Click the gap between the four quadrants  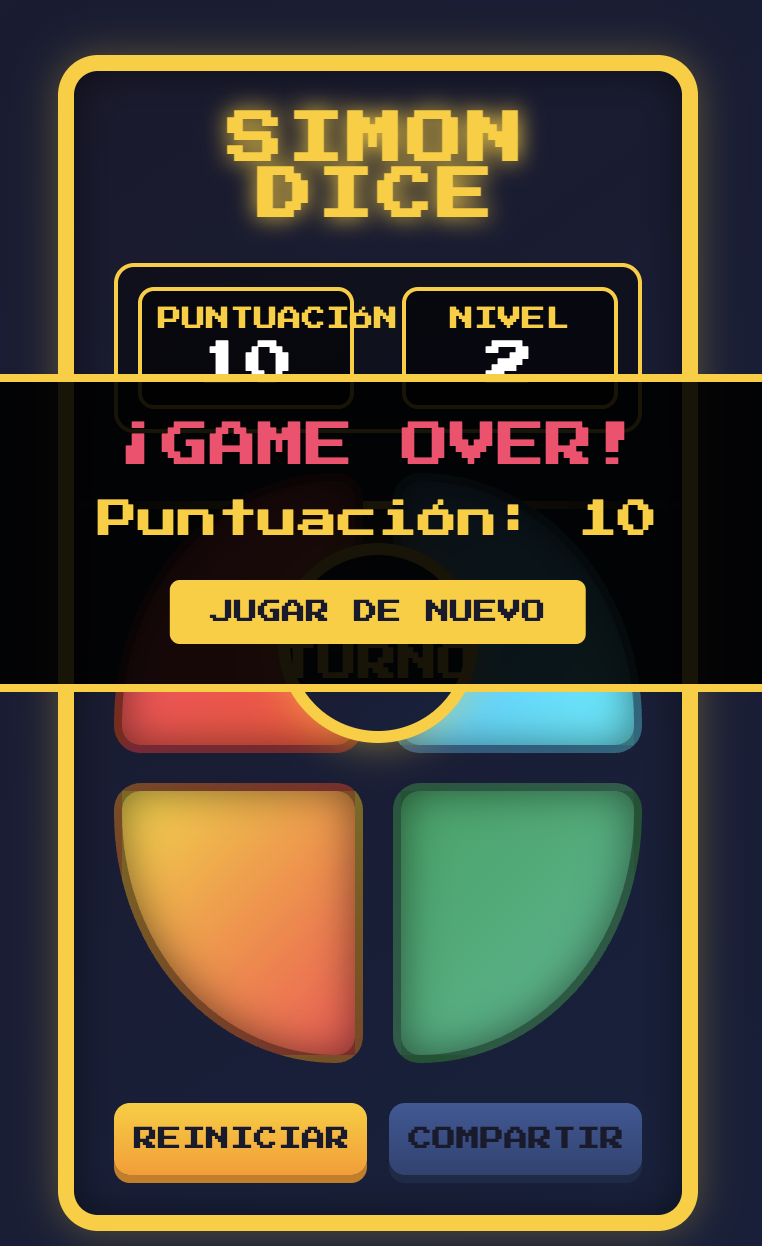[x=378, y=770]
